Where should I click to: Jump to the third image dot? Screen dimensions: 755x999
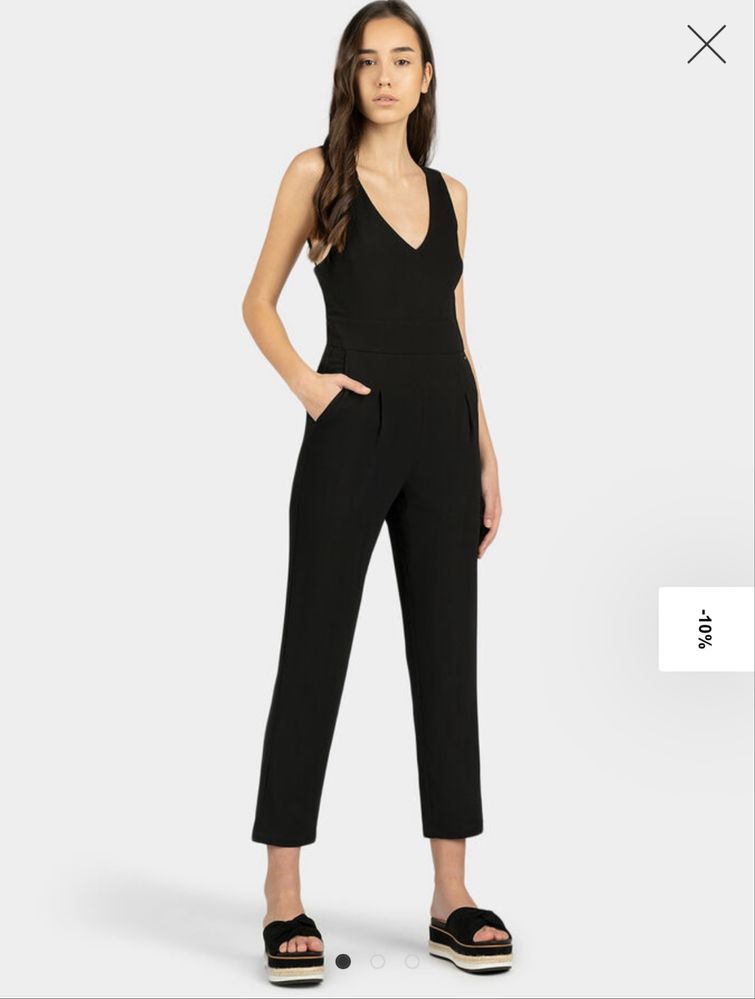click(x=412, y=961)
